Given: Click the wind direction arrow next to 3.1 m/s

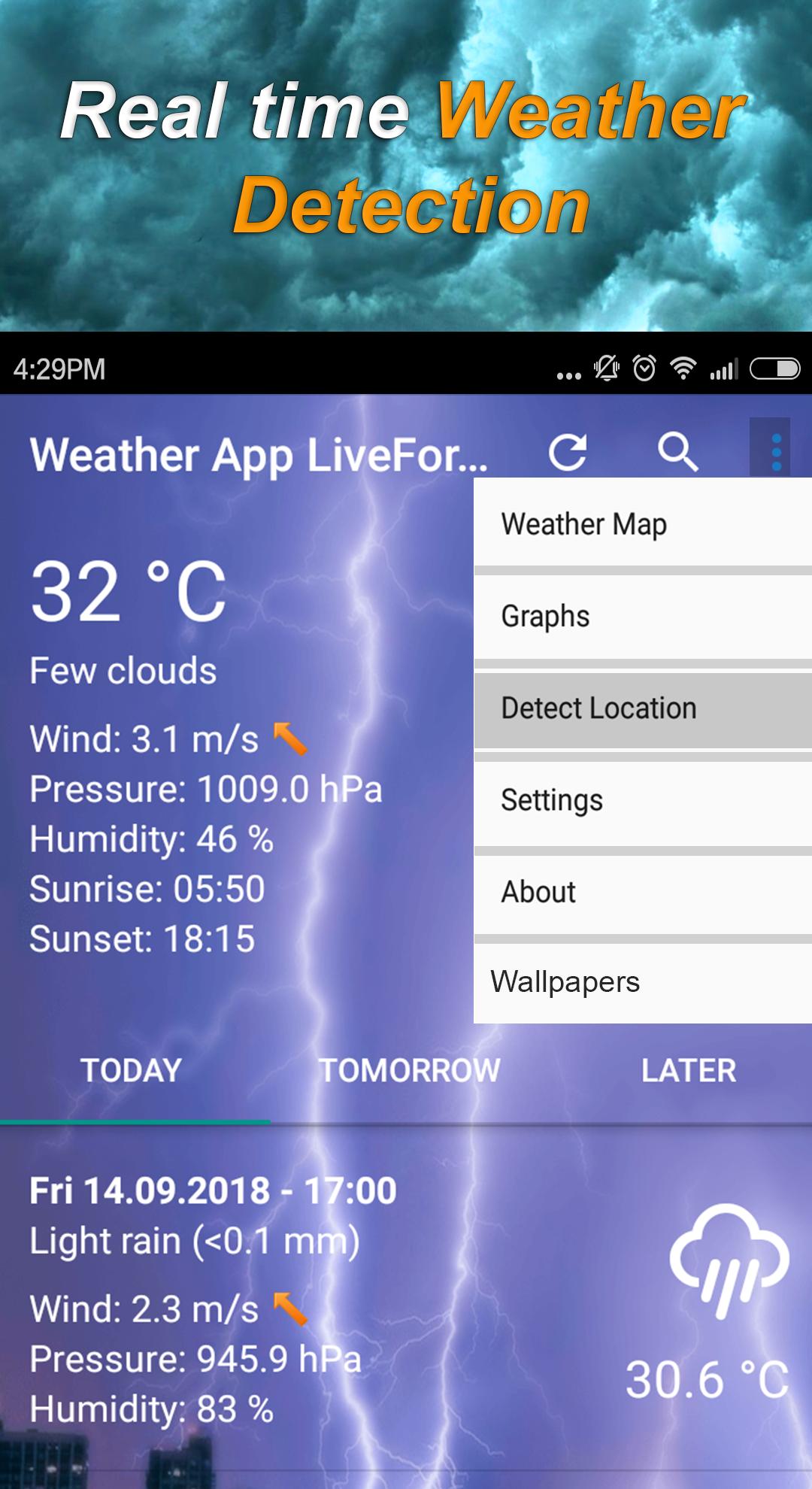Looking at the screenshot, I should pyautogui.click(x=289, y=741).
